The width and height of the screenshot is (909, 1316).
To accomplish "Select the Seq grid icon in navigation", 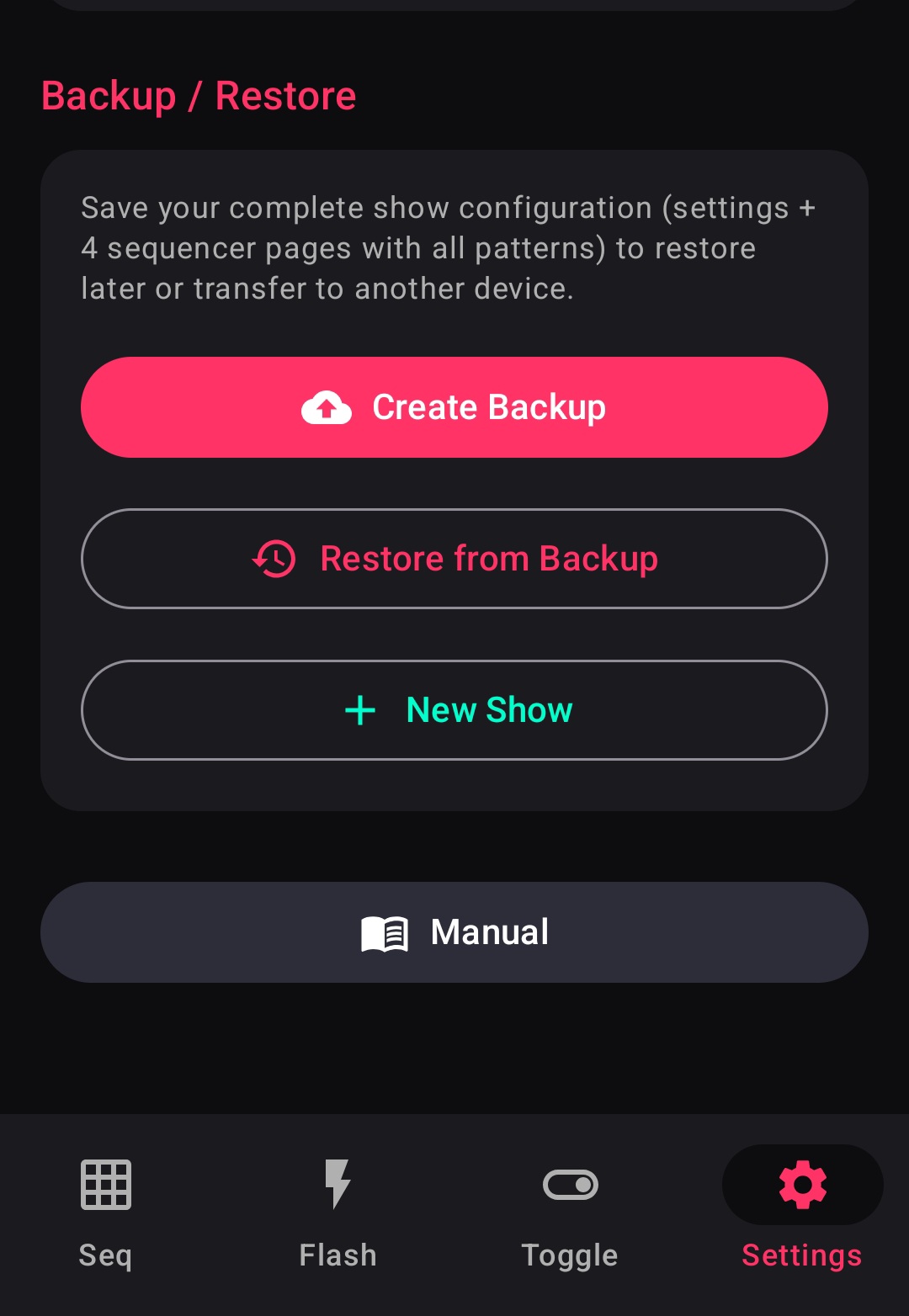I will (104, 1186).
